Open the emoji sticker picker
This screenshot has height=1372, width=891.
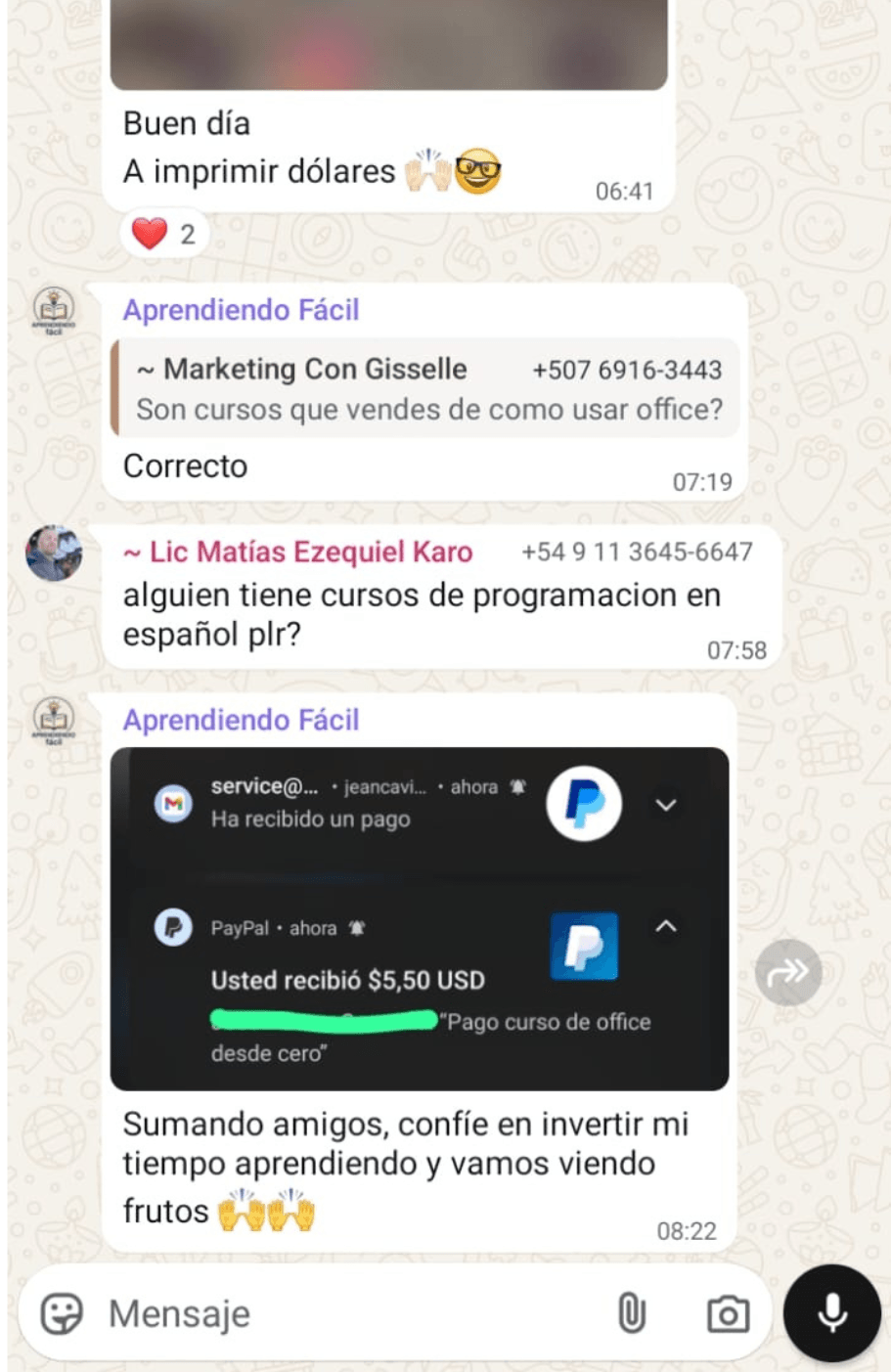62,1314
